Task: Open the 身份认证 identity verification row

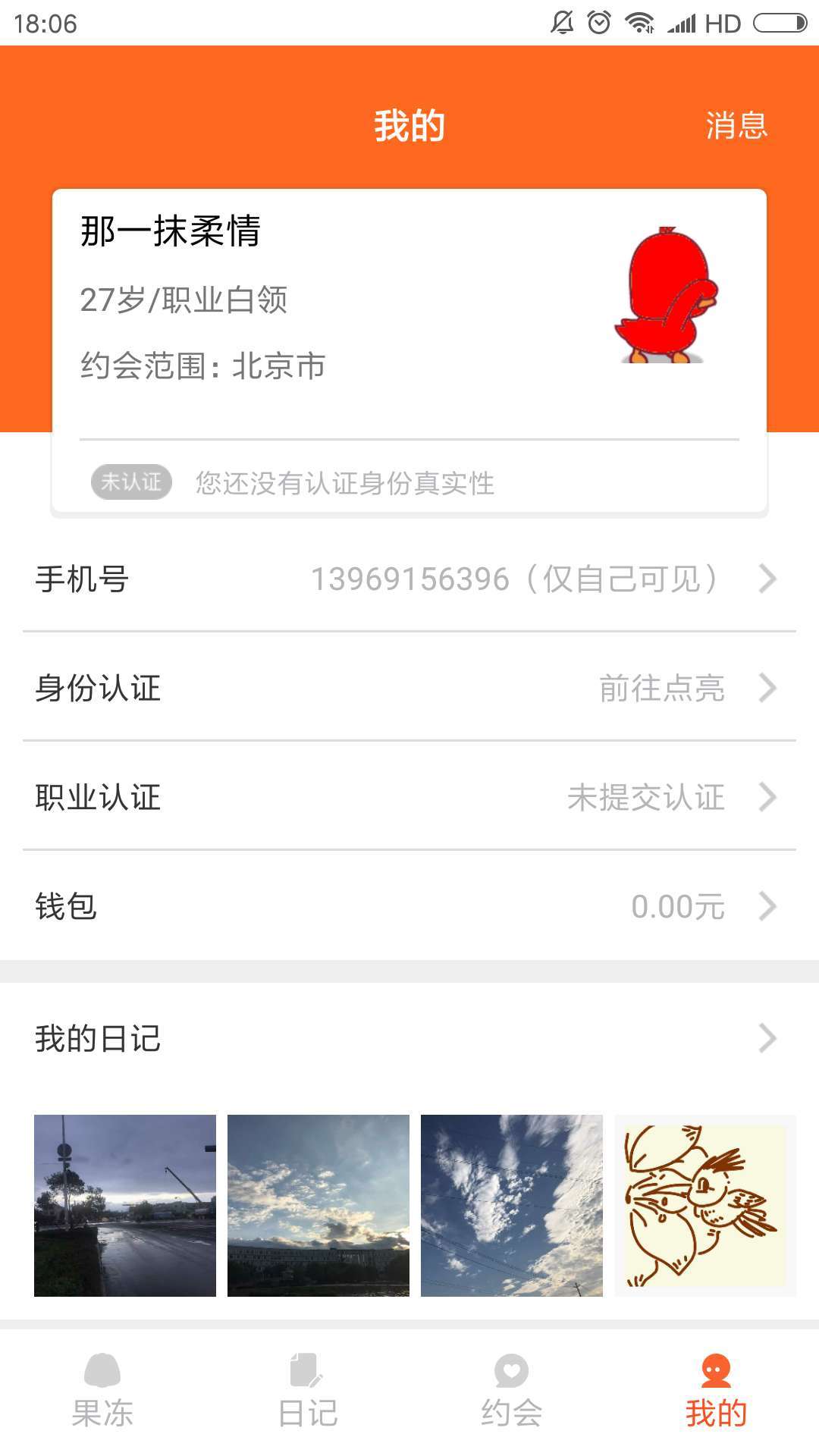Action: (x=409, y=688)
